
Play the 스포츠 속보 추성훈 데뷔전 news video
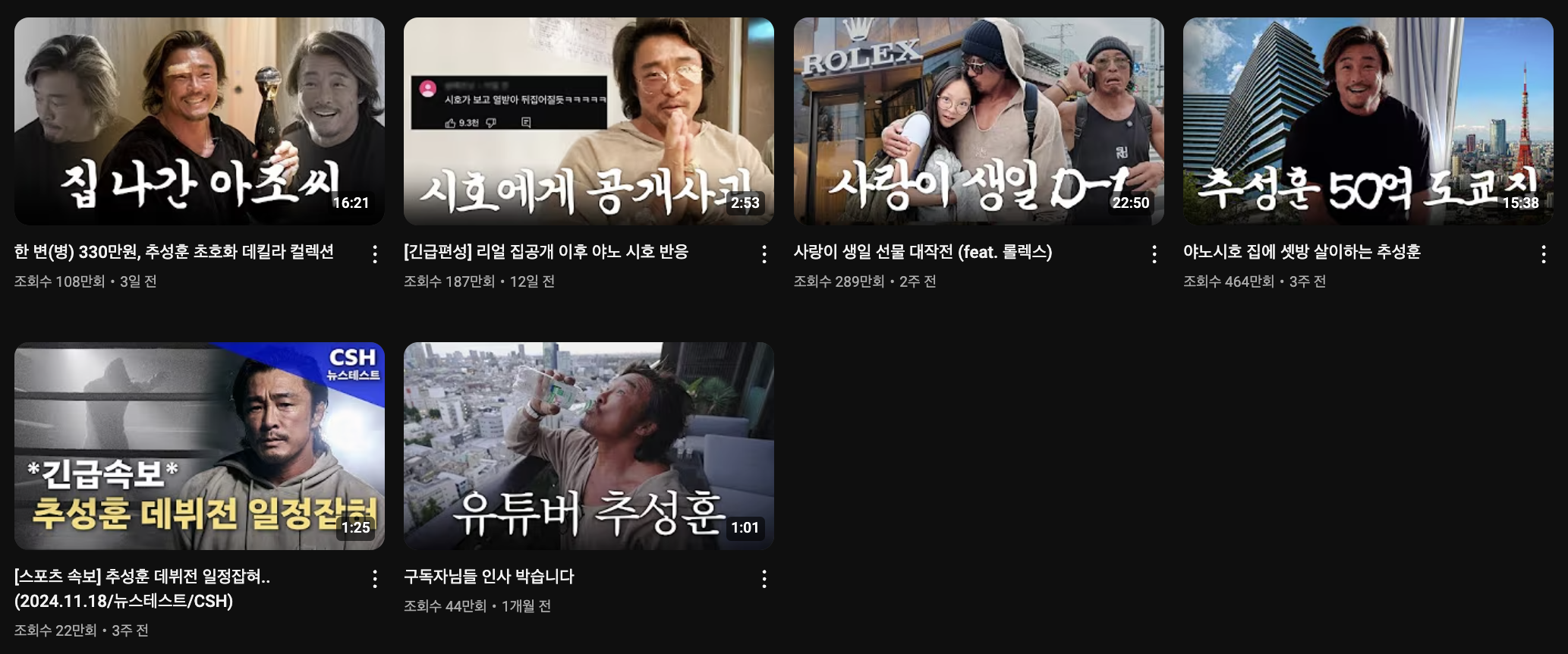click(199, 445)
